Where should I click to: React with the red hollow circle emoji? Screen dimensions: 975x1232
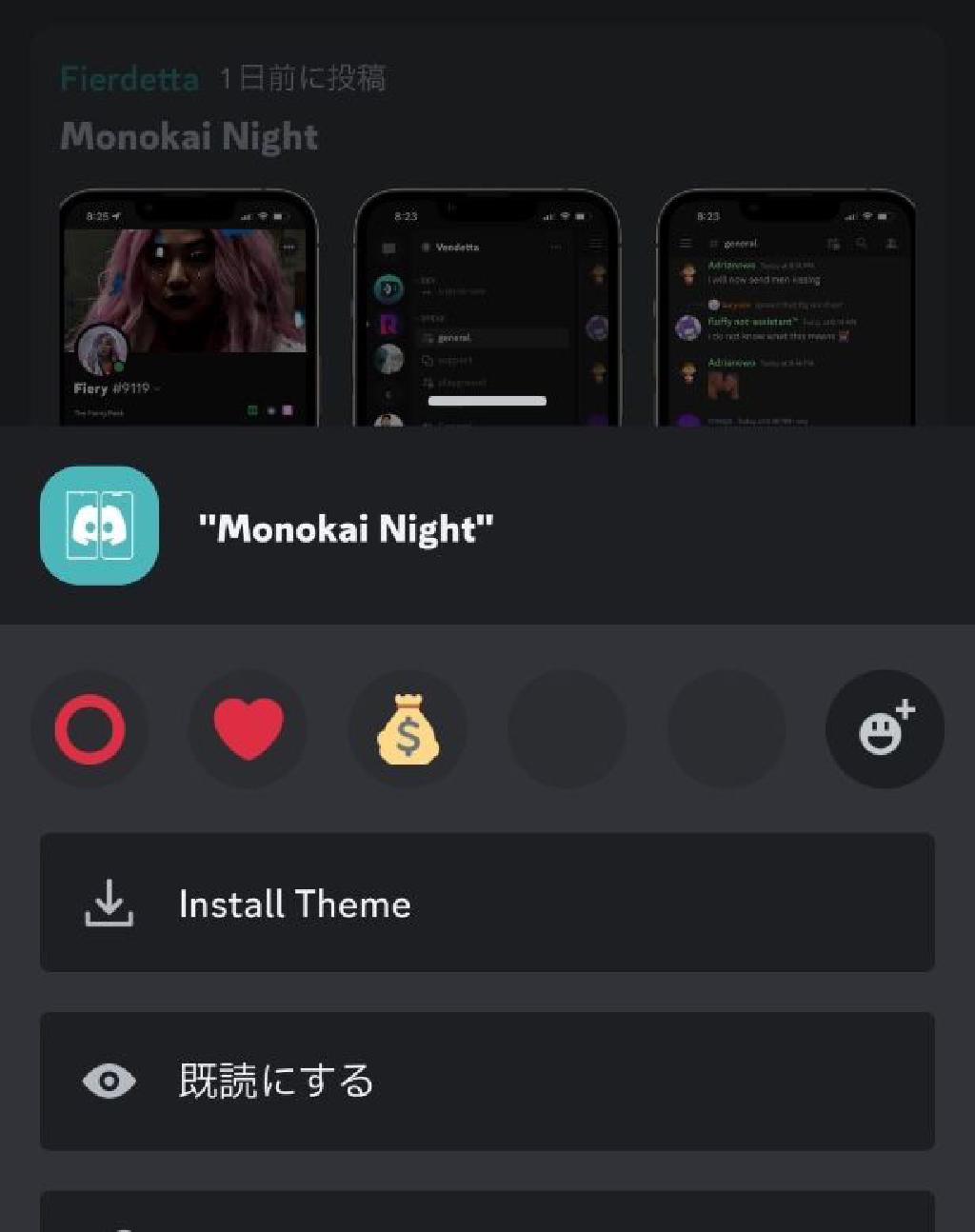coord(89,728)
